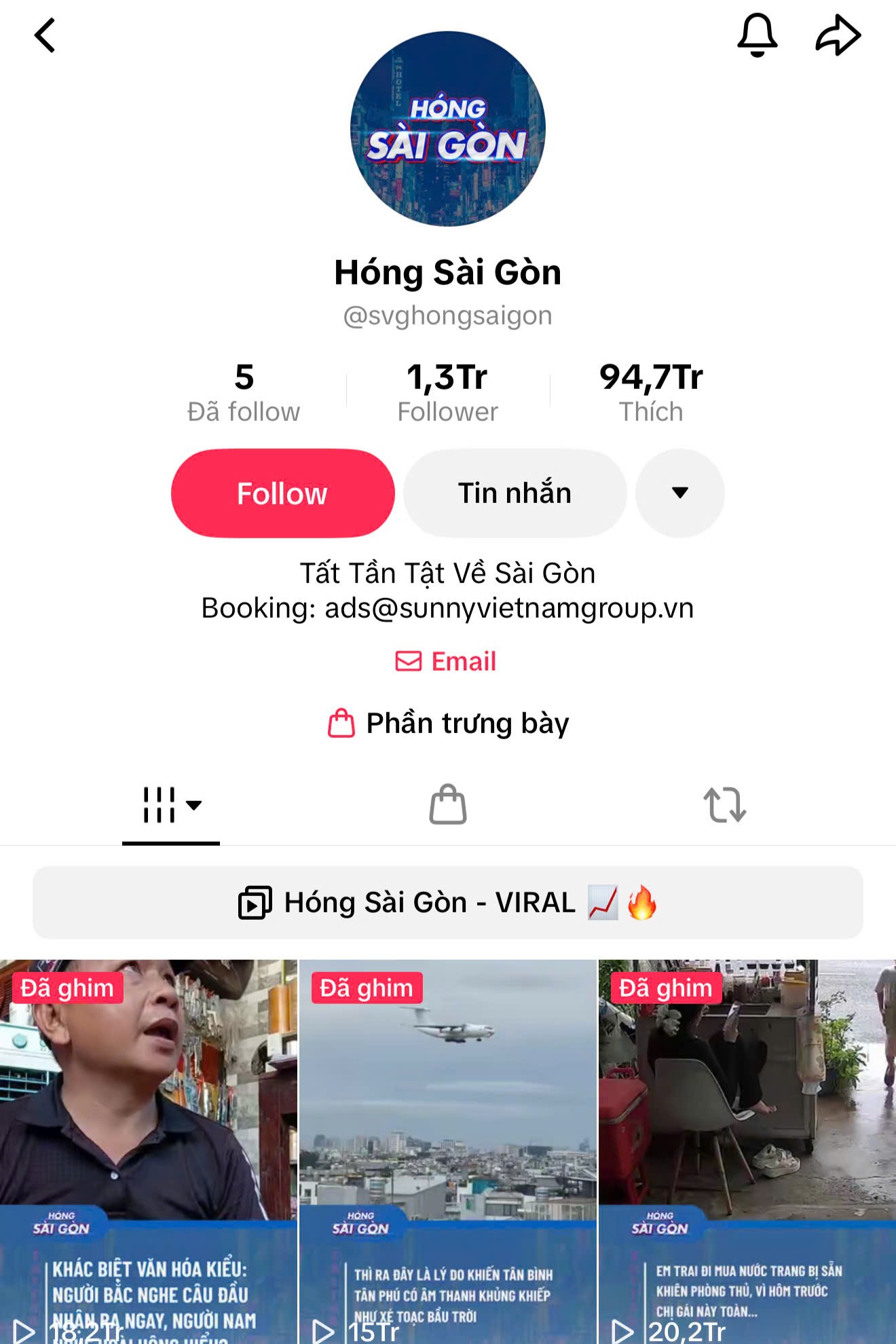The image size is (896, 1344).
Task: Open the Follower count of 1,3Tr
Action: click(448, 390)
